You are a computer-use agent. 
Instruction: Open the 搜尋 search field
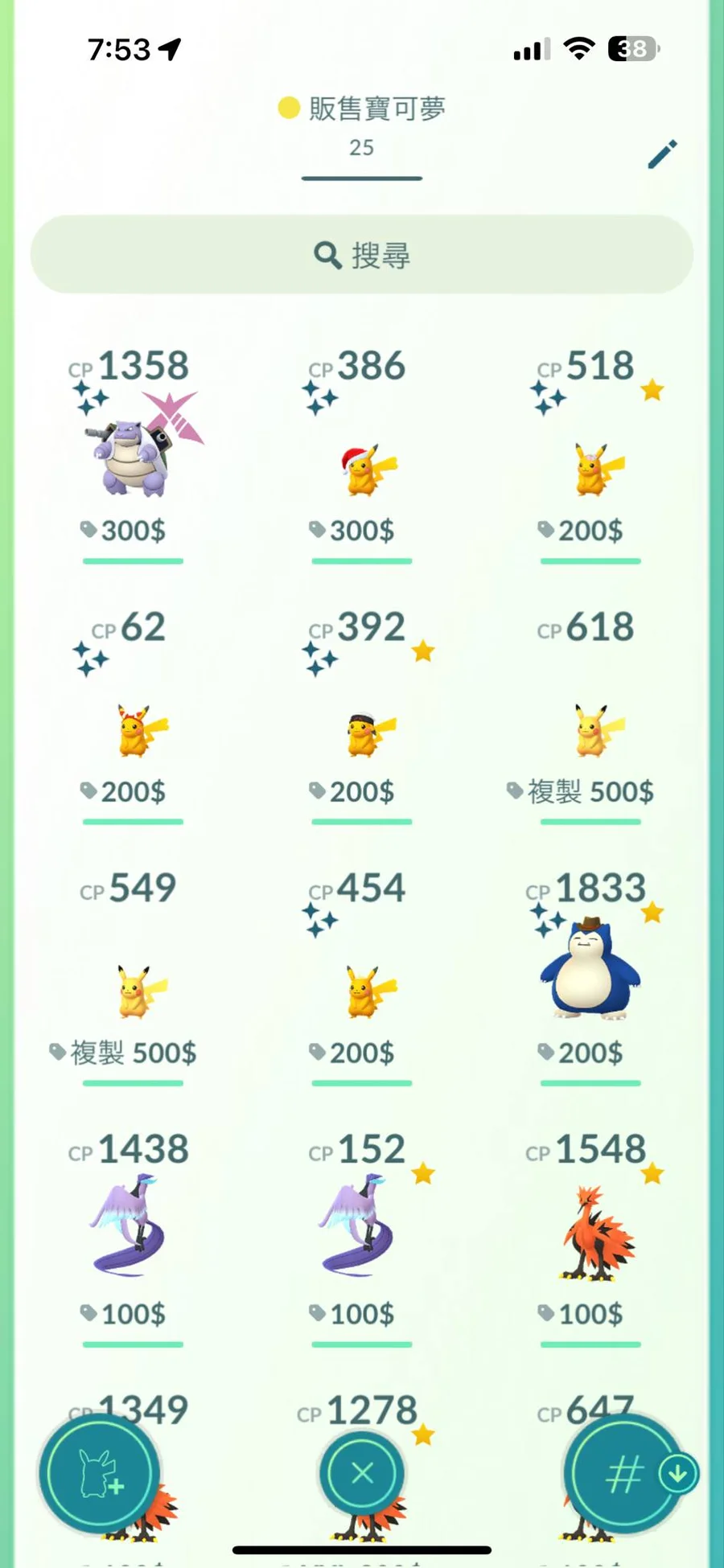click(362, 255)
